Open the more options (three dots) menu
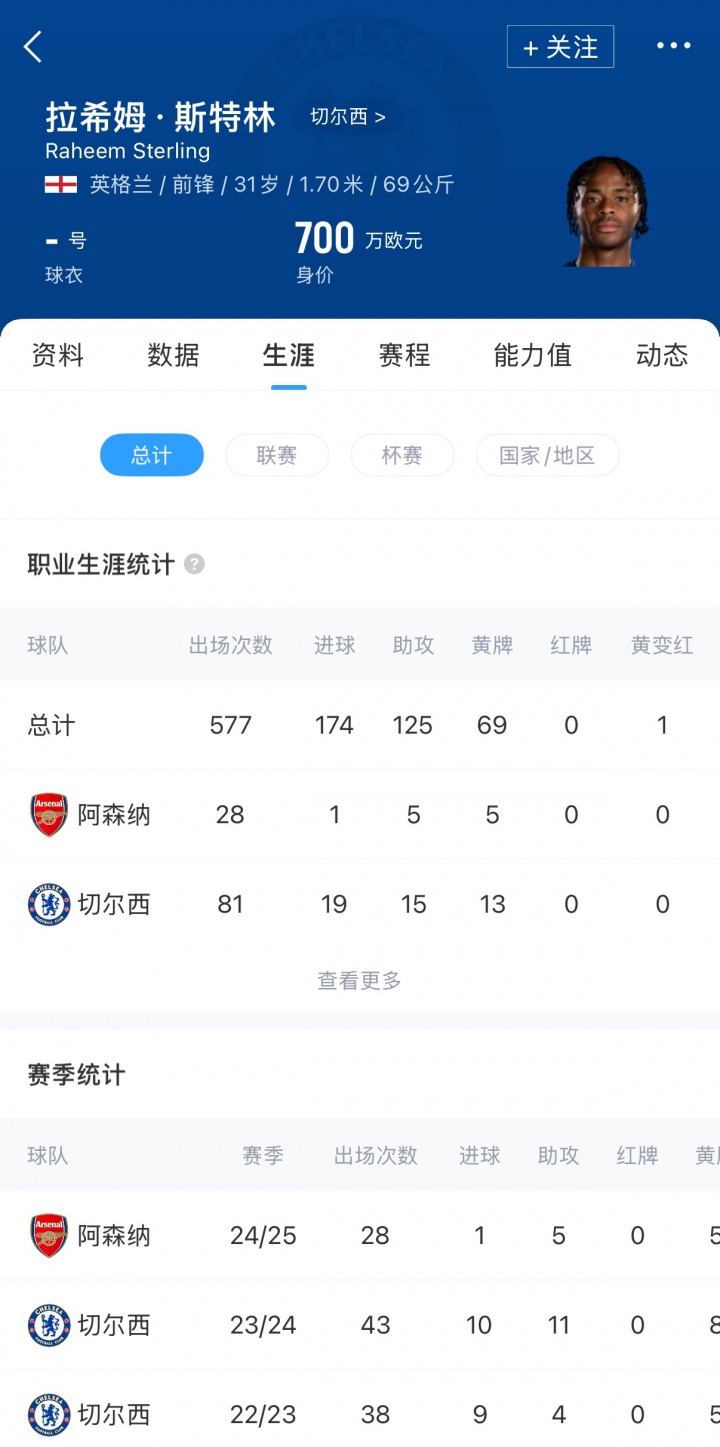The width and height of the screenshot is (720, 1447). click(674, 46)
